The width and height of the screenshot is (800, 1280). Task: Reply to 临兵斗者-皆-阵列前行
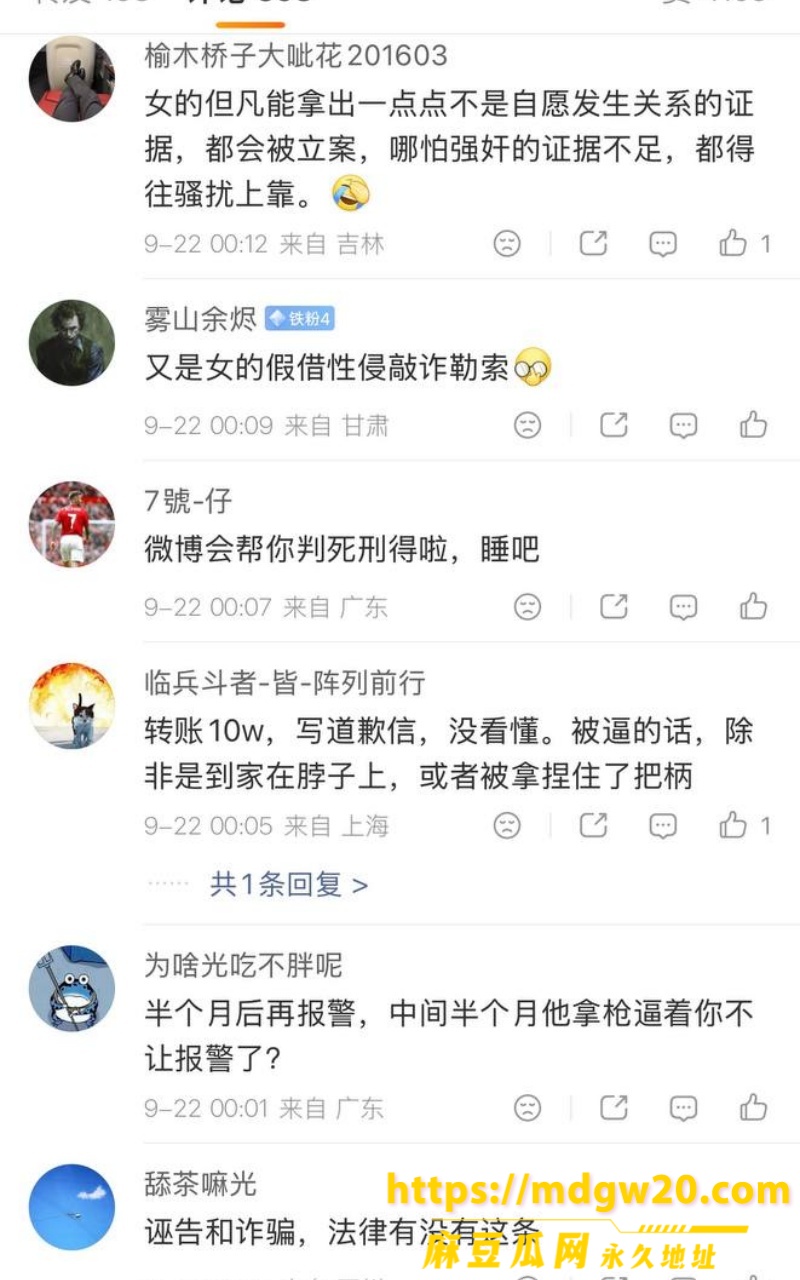(663, 826)
